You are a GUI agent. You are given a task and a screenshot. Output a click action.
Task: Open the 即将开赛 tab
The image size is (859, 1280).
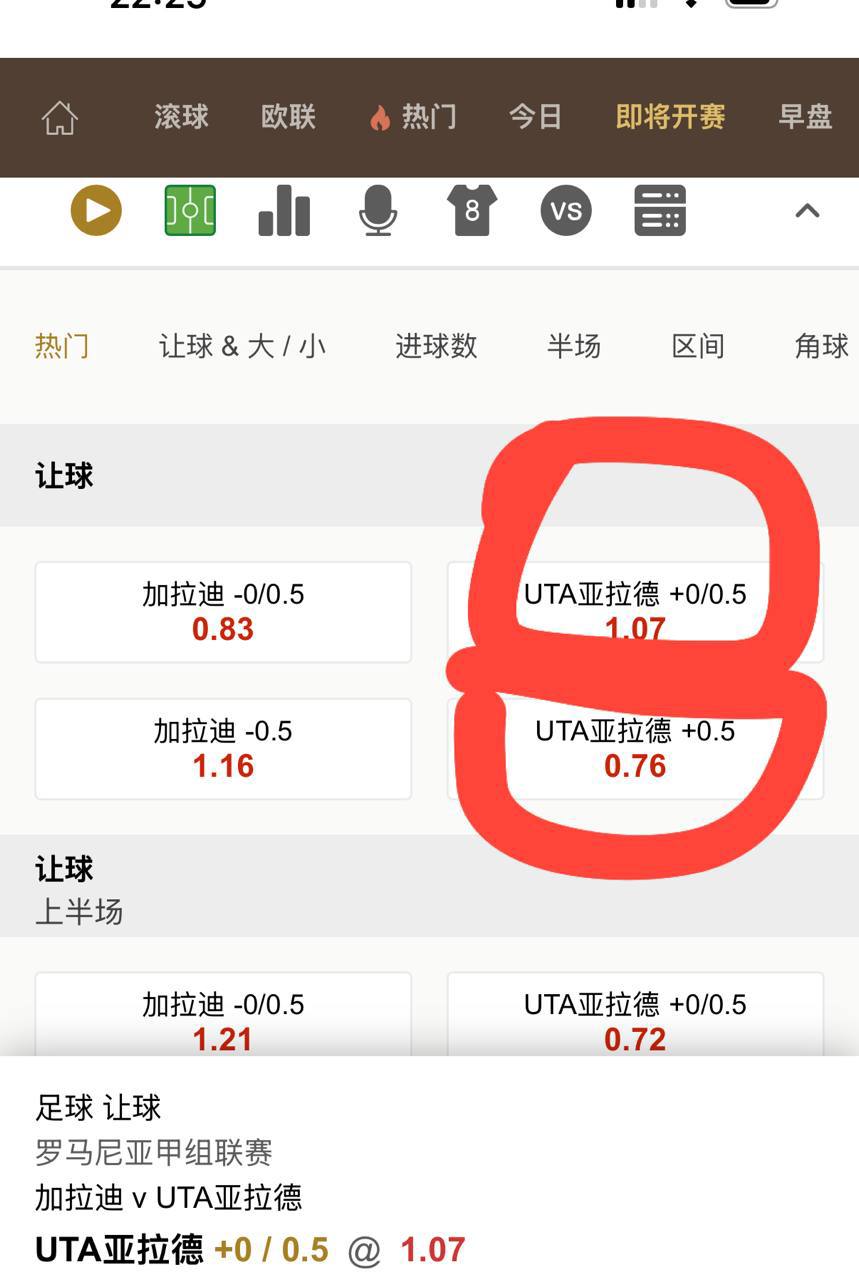coord(670,117)
